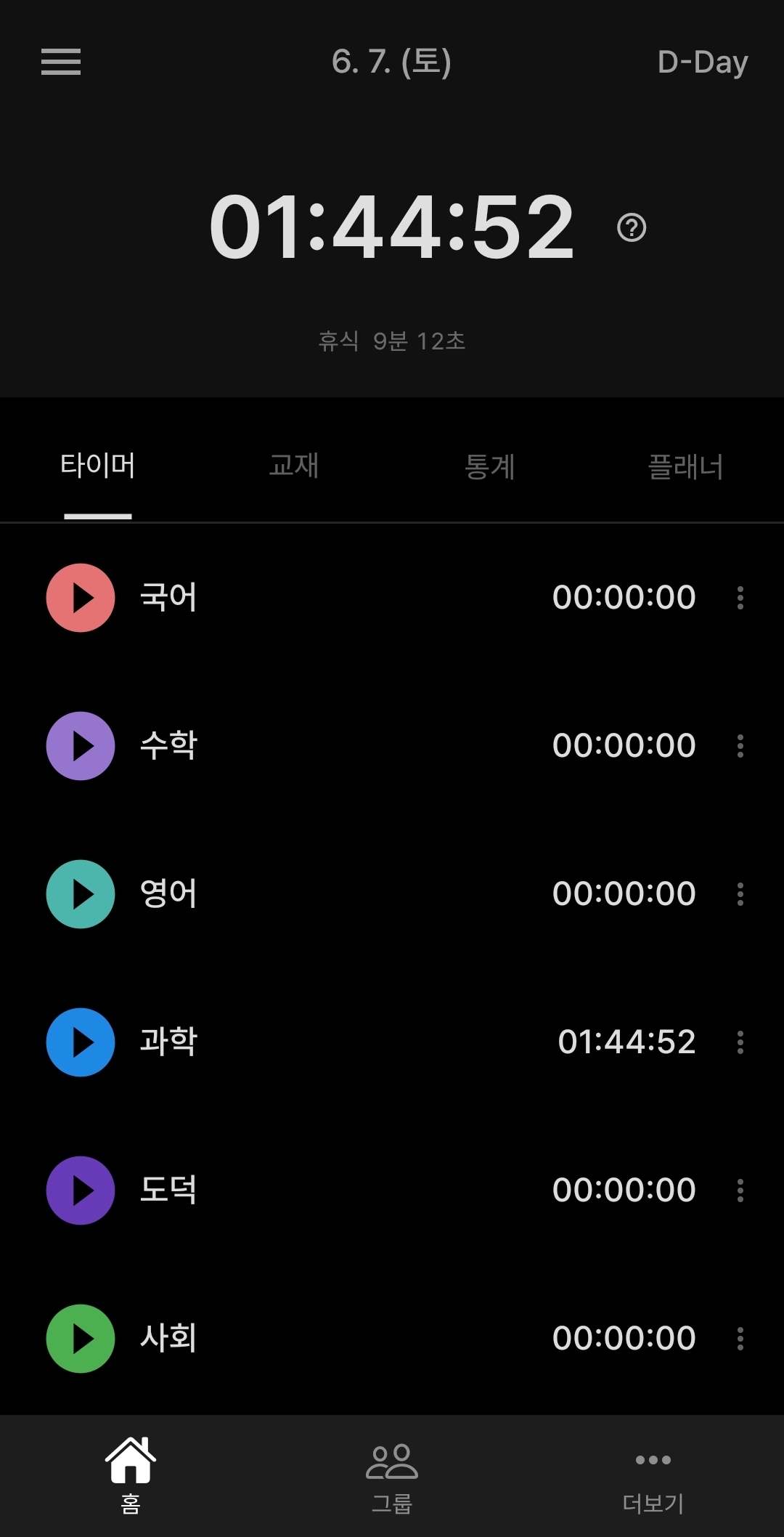Switch to the 플래너 tab
784x1537 pixels.
coord(685,466)
